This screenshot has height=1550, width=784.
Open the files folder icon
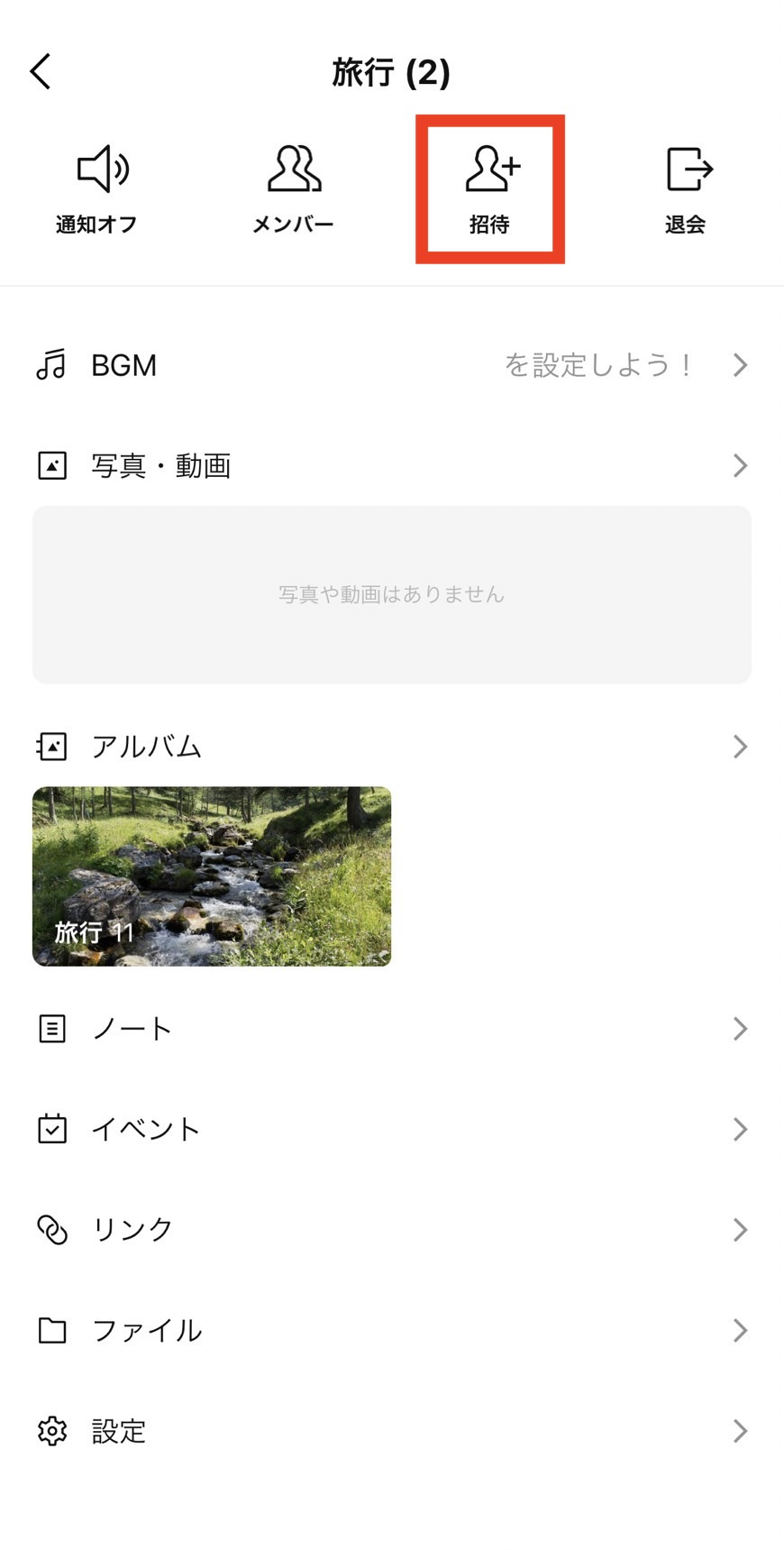click(52, 1329)
